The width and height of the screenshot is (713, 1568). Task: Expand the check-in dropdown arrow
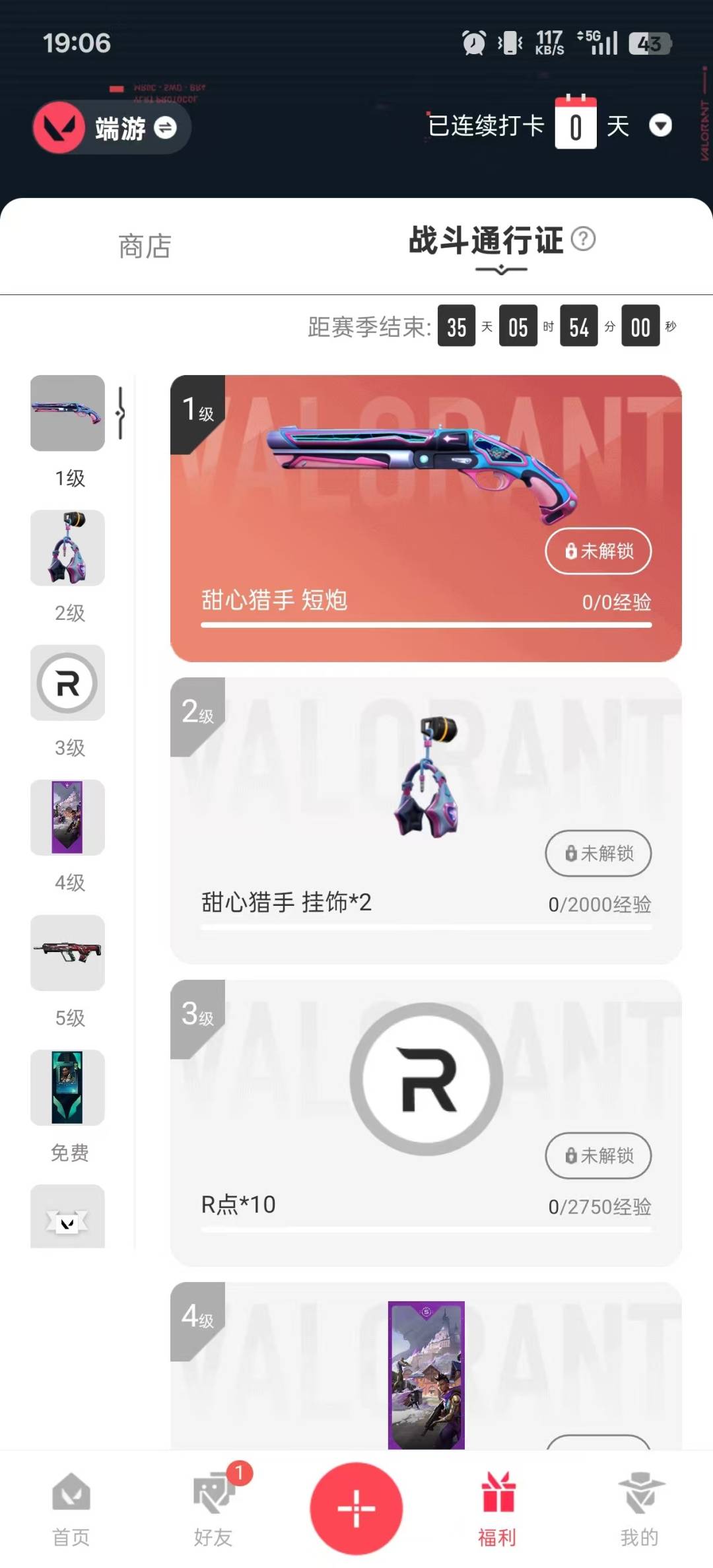point(661,125)
